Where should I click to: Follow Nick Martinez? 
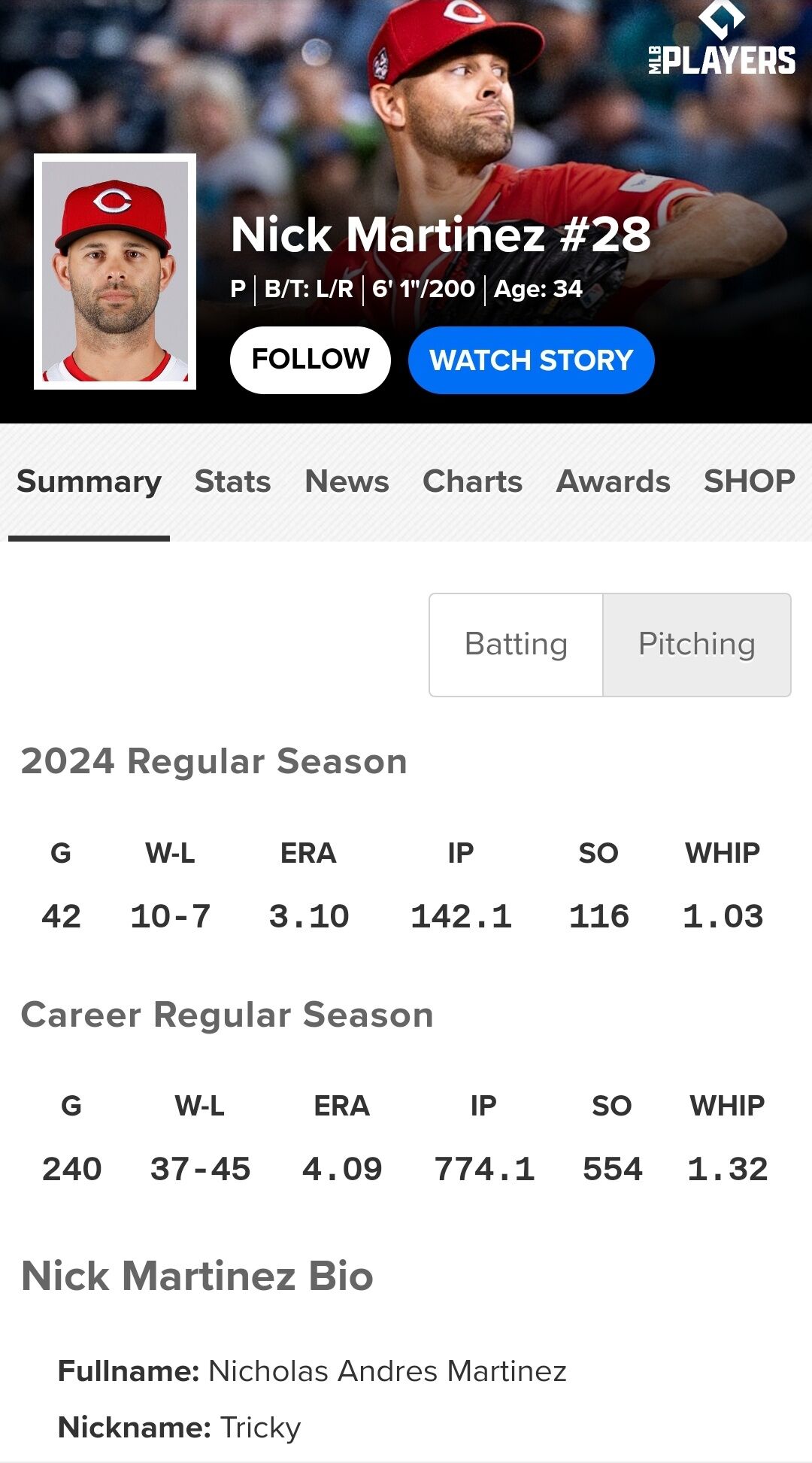tap(310, 360)
